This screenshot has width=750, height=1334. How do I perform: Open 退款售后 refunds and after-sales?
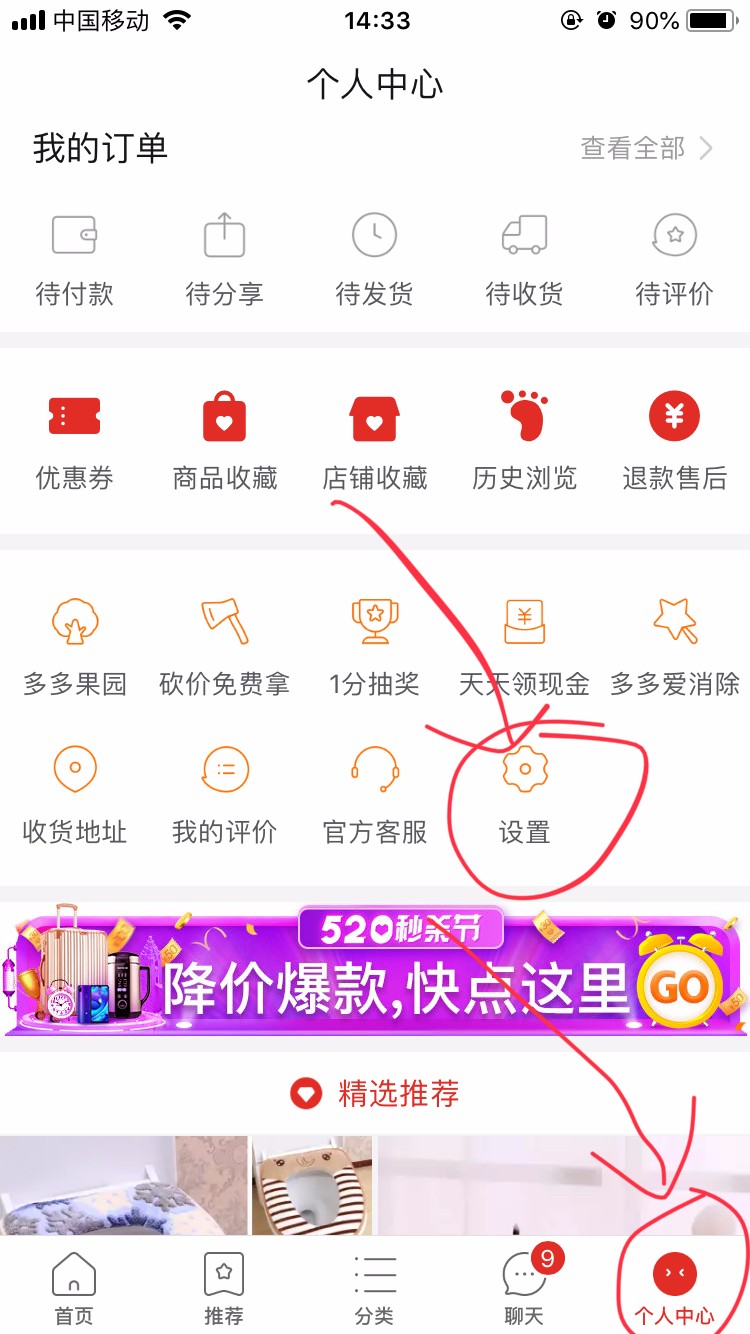[675, 440]
